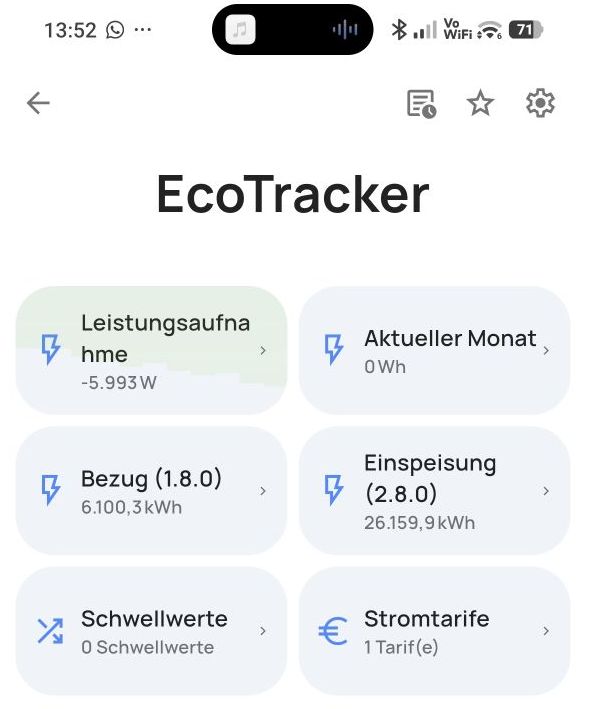Go back using the arrow icon
593x709 pixels.
38,103
